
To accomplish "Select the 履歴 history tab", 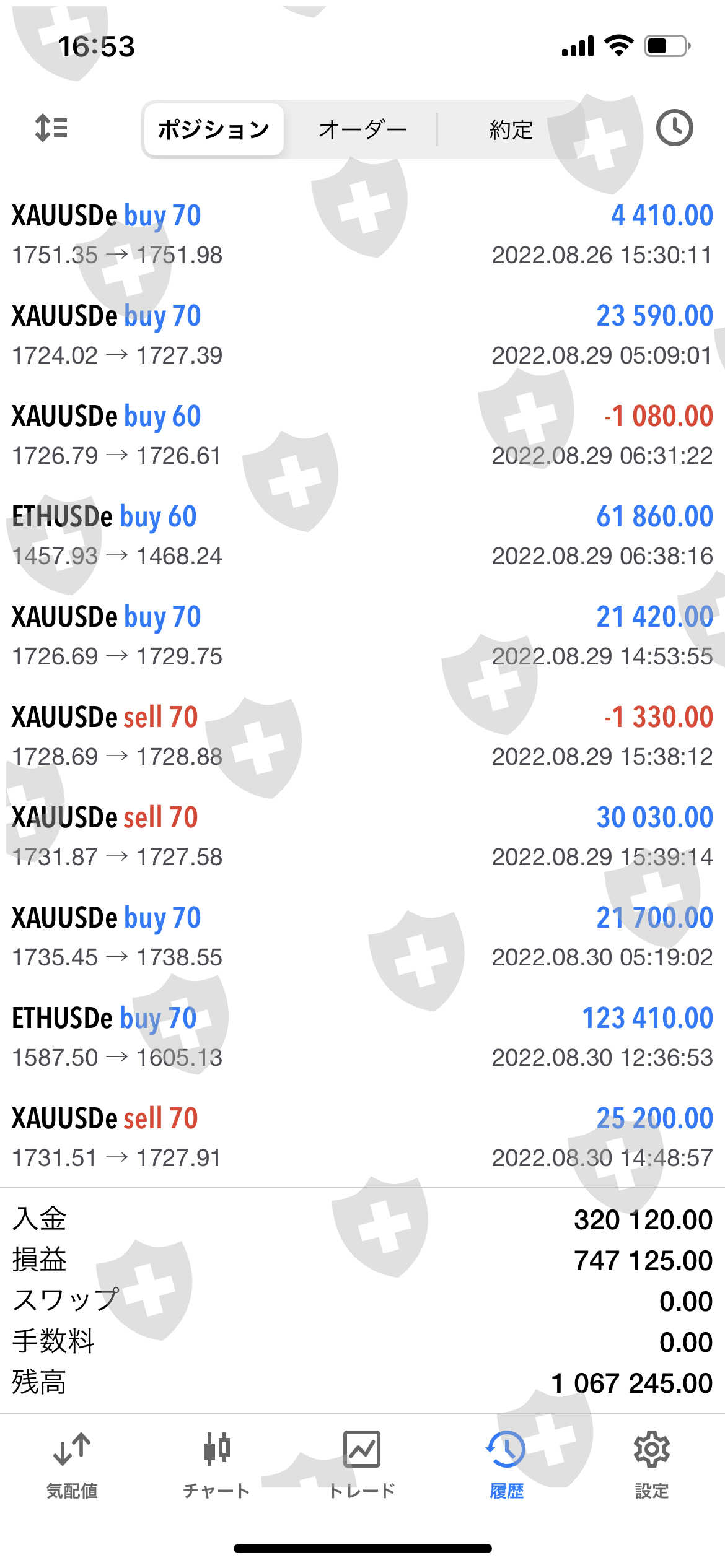I will point(506,1465).
